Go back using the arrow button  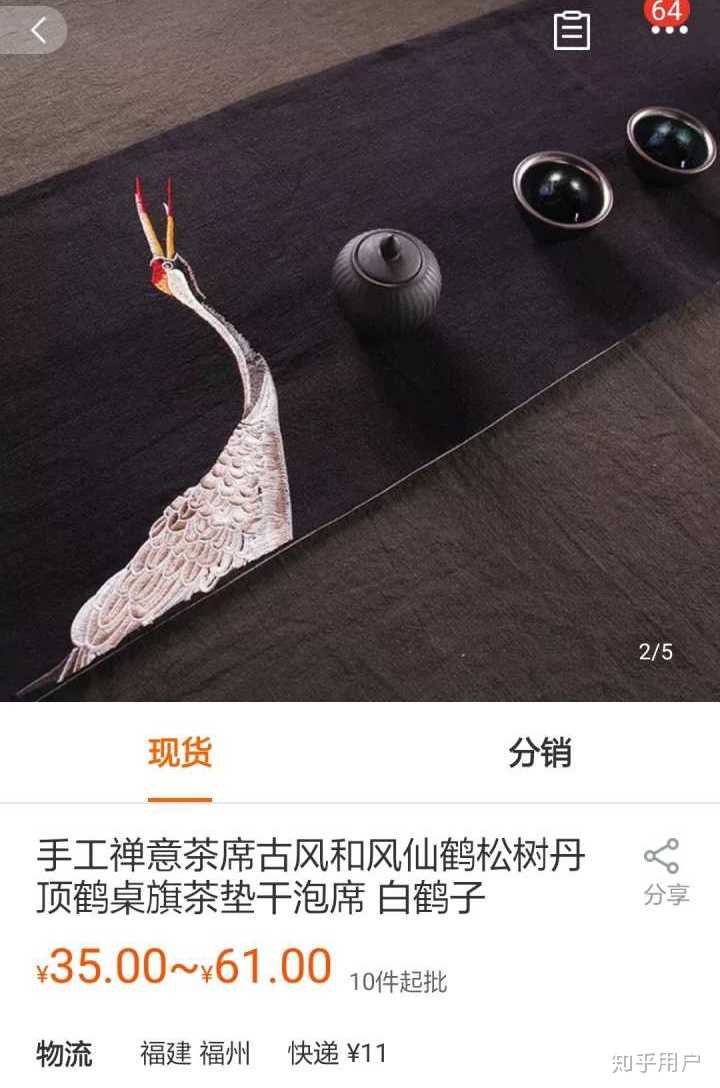[x=37, y=30]
